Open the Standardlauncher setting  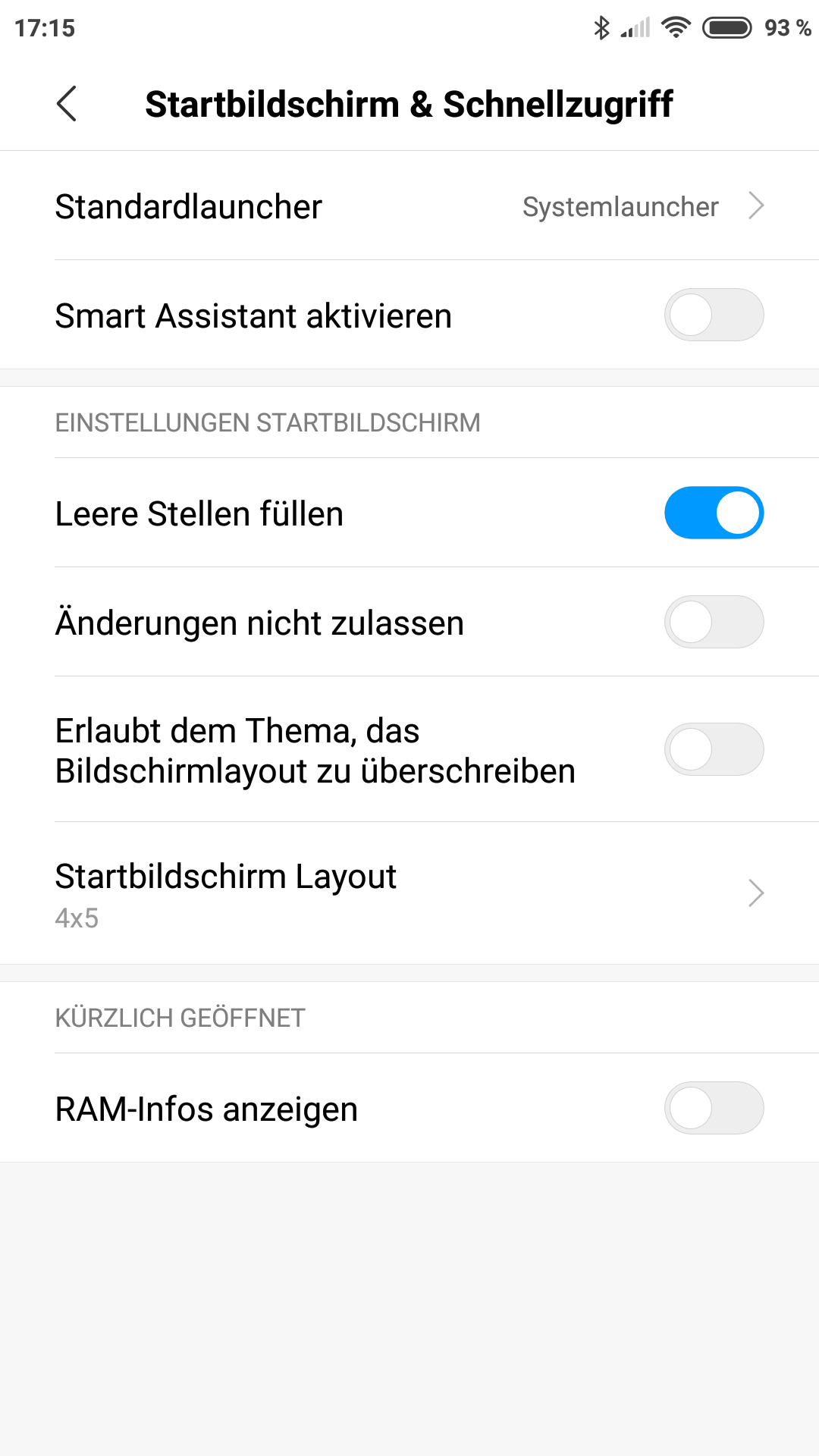tap(409, 206)
